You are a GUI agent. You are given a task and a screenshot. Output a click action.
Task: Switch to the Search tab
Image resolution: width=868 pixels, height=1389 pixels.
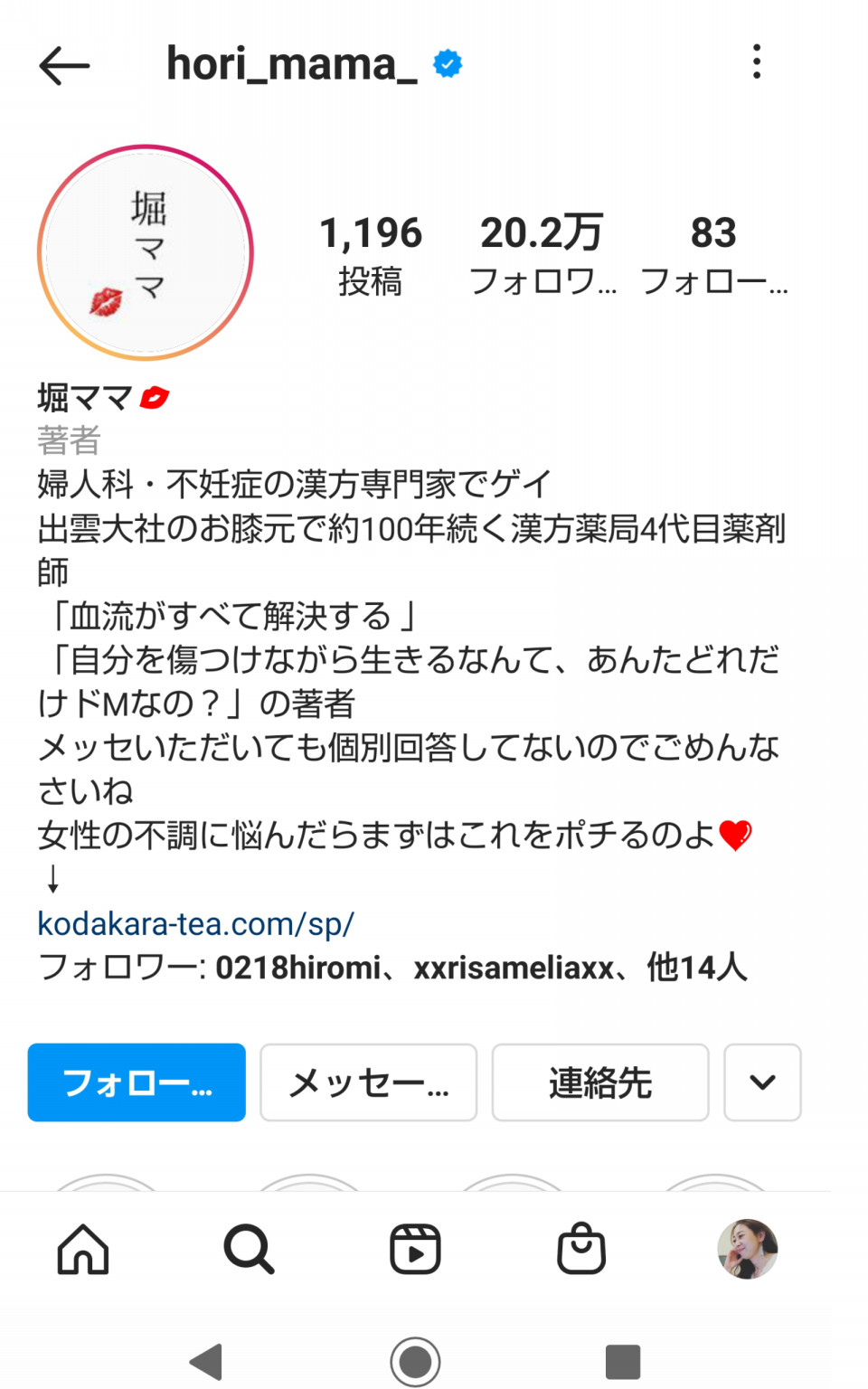[249, 1250]
